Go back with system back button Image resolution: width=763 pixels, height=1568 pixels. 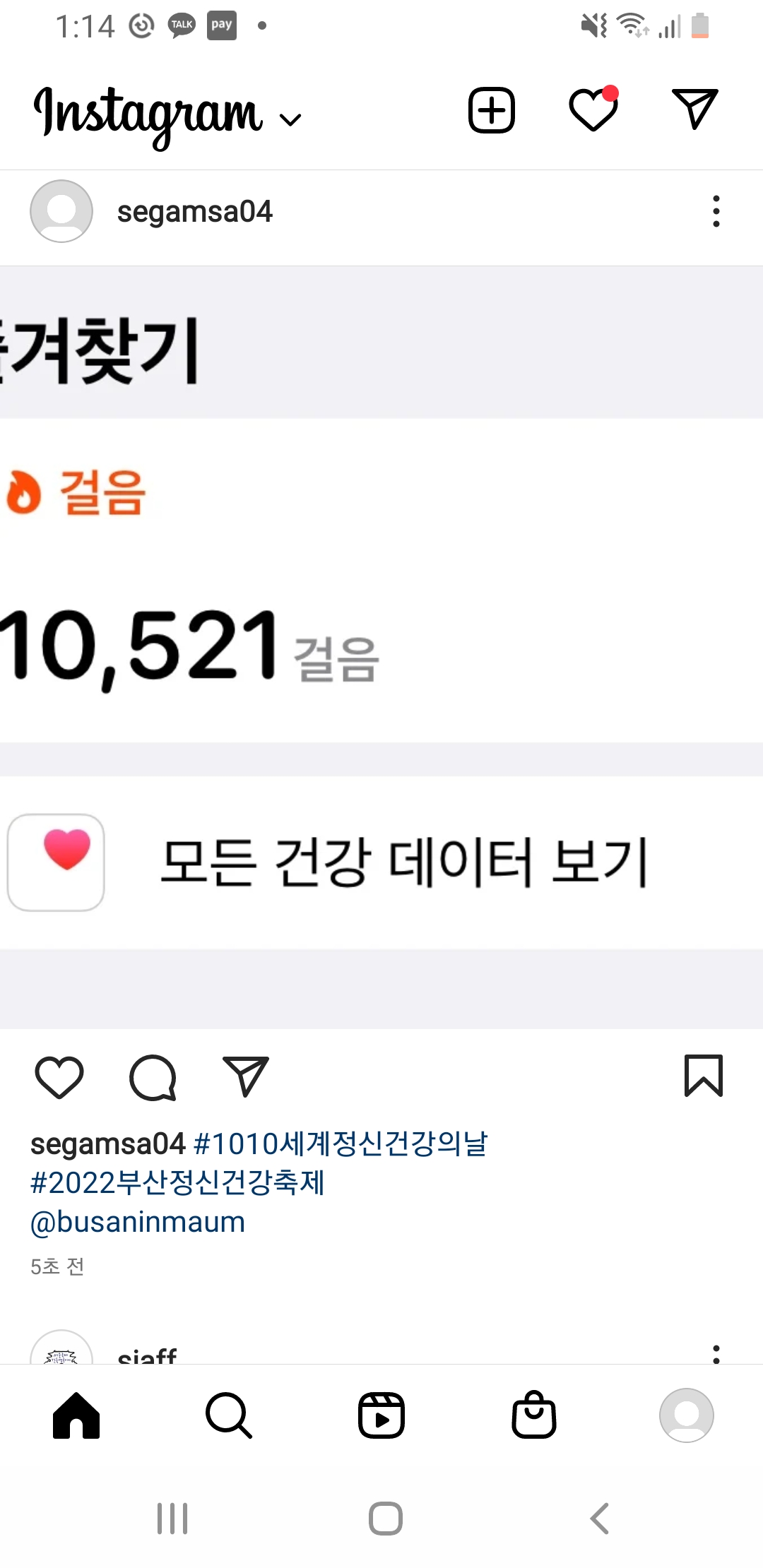(599, 1519)
